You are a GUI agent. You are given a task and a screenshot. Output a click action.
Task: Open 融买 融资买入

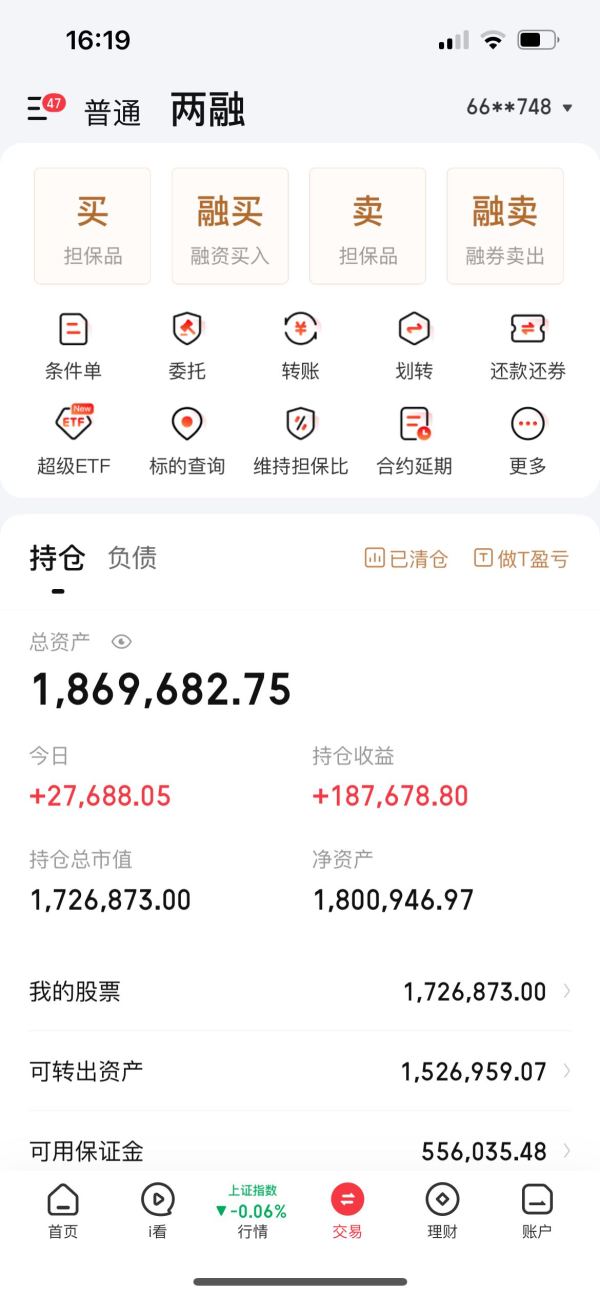(x=230, y=226)
